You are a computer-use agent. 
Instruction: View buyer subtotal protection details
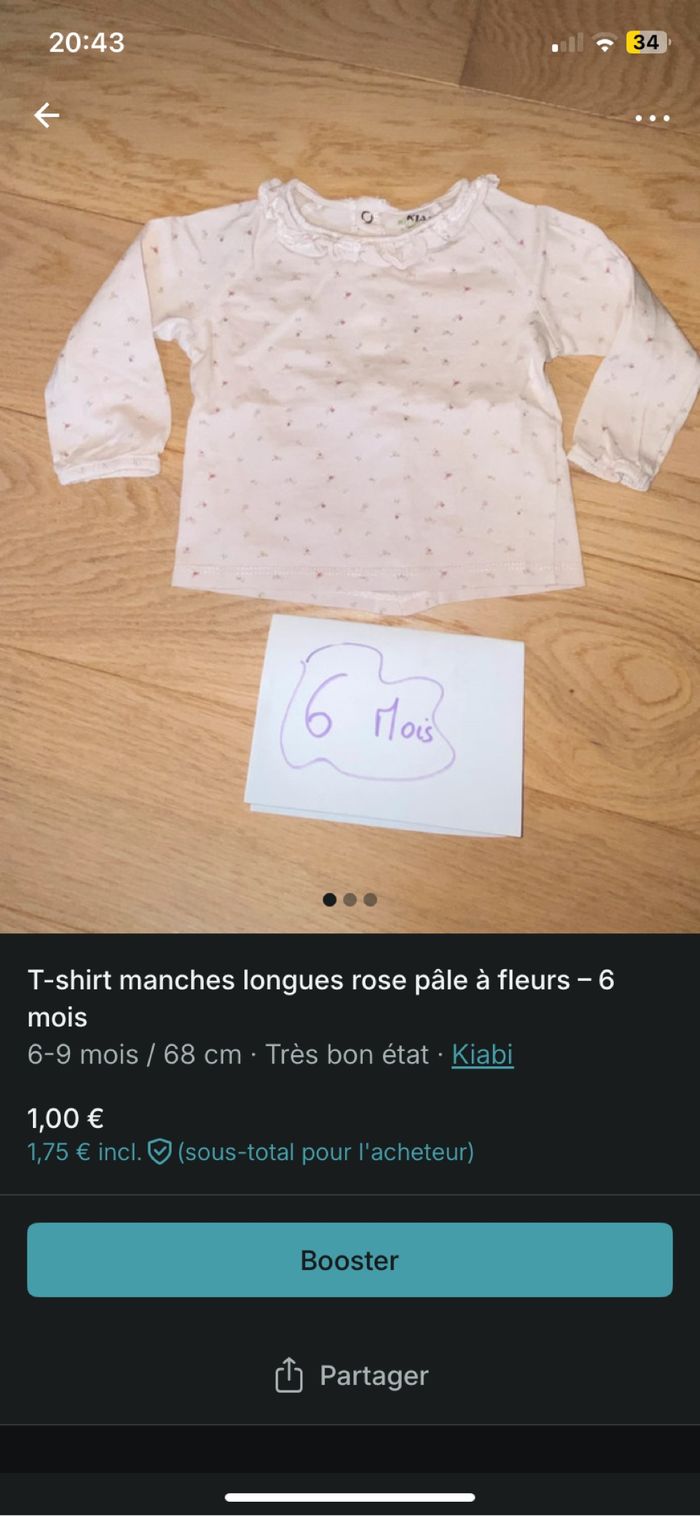160,1152
